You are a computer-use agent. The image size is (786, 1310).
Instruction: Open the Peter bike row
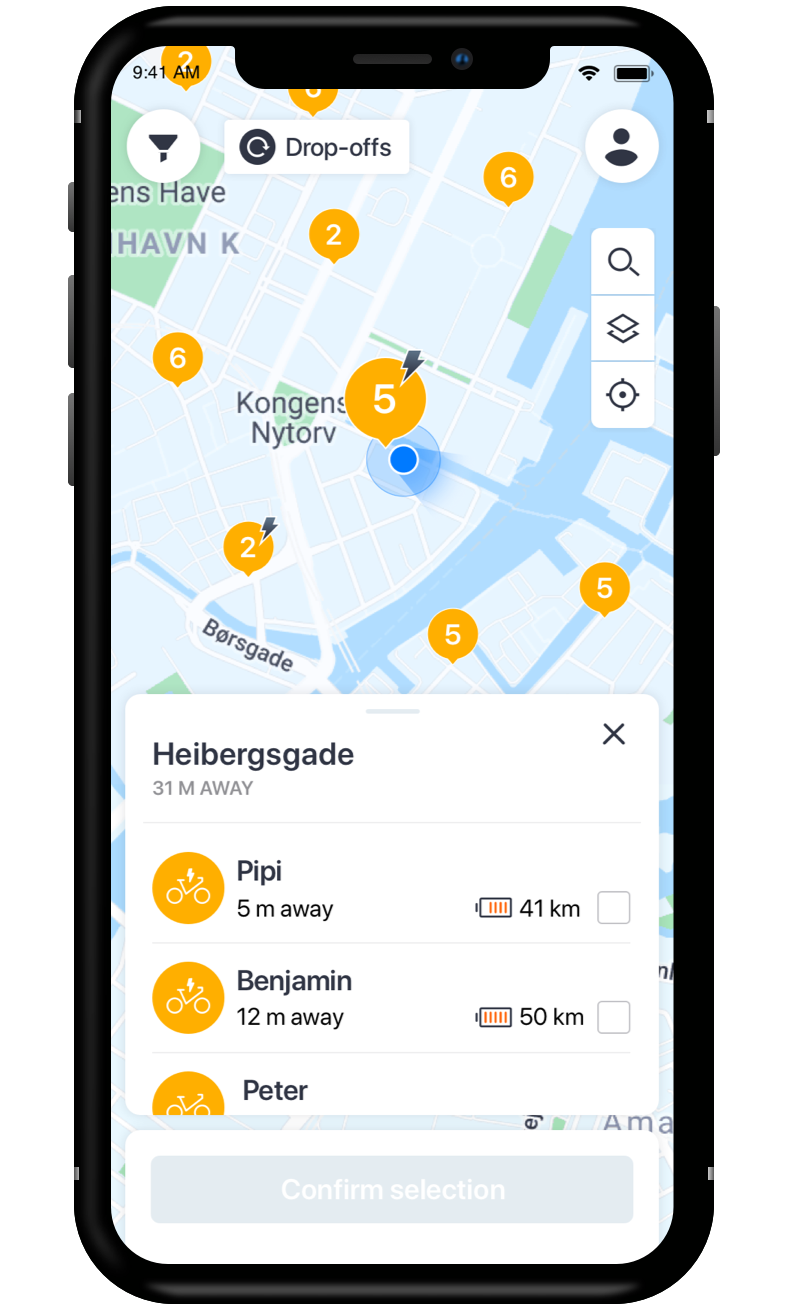275,1092
